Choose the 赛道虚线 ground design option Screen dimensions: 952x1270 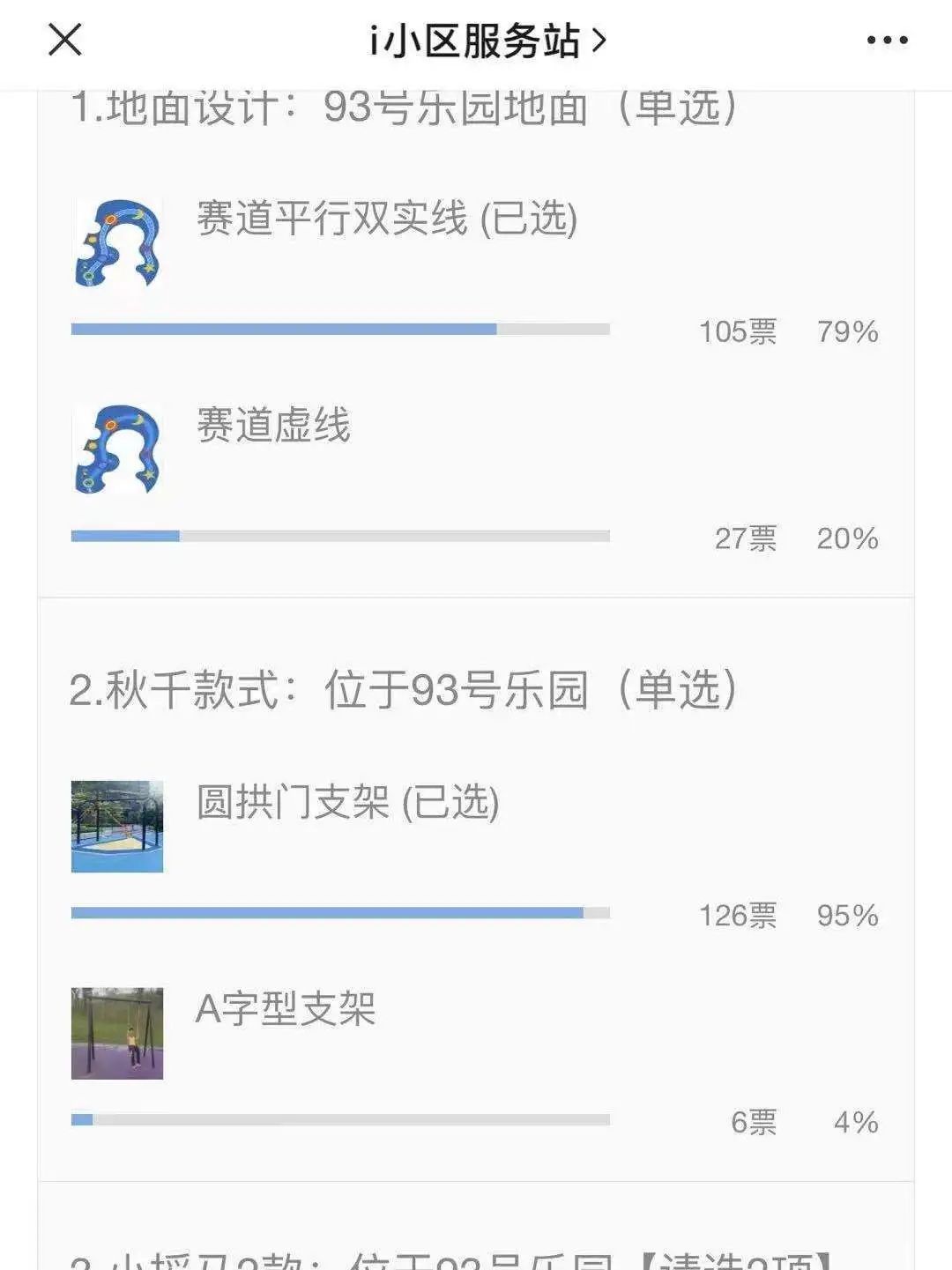(x=273, y=426)
